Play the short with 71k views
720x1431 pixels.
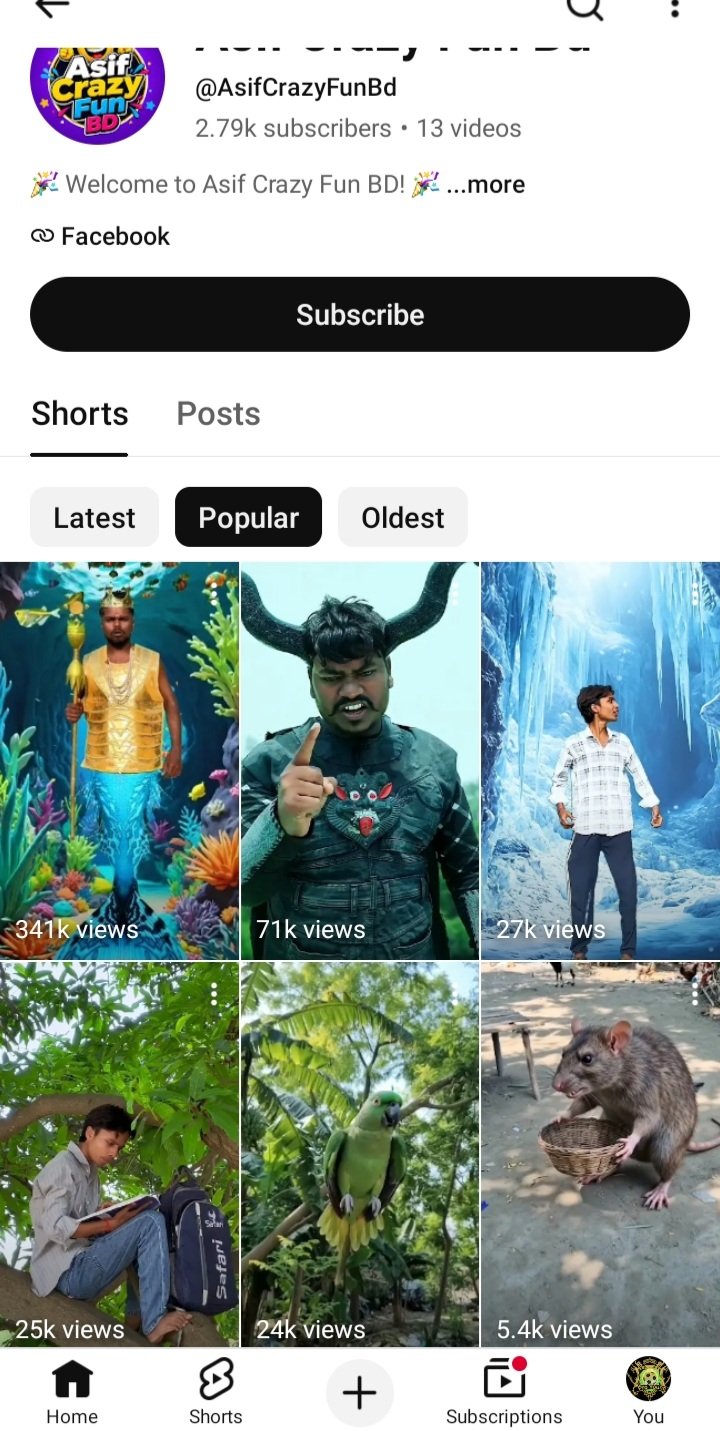(x=360, y=760)
